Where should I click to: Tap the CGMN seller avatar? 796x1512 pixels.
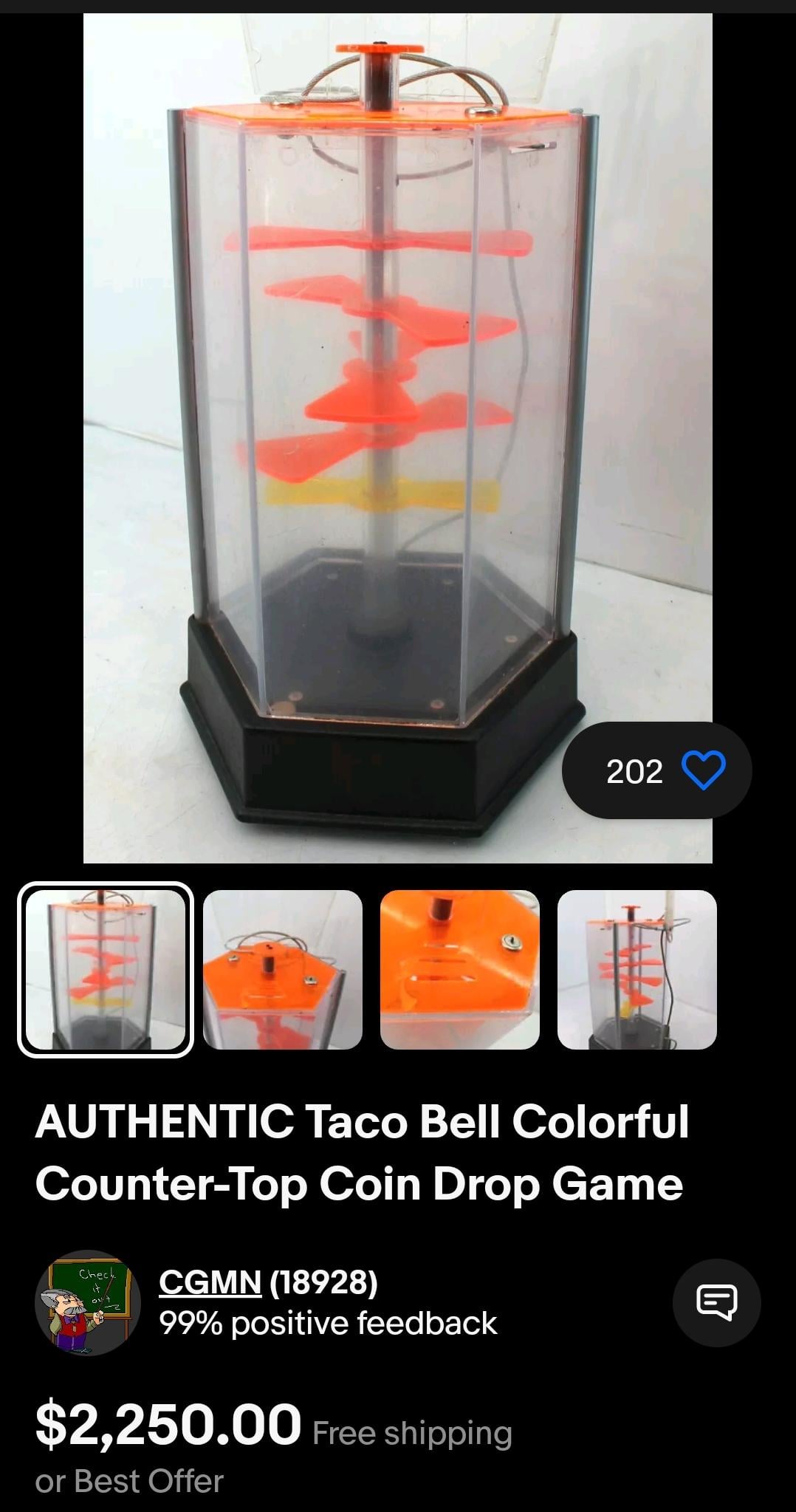[x=88, y=1302]
